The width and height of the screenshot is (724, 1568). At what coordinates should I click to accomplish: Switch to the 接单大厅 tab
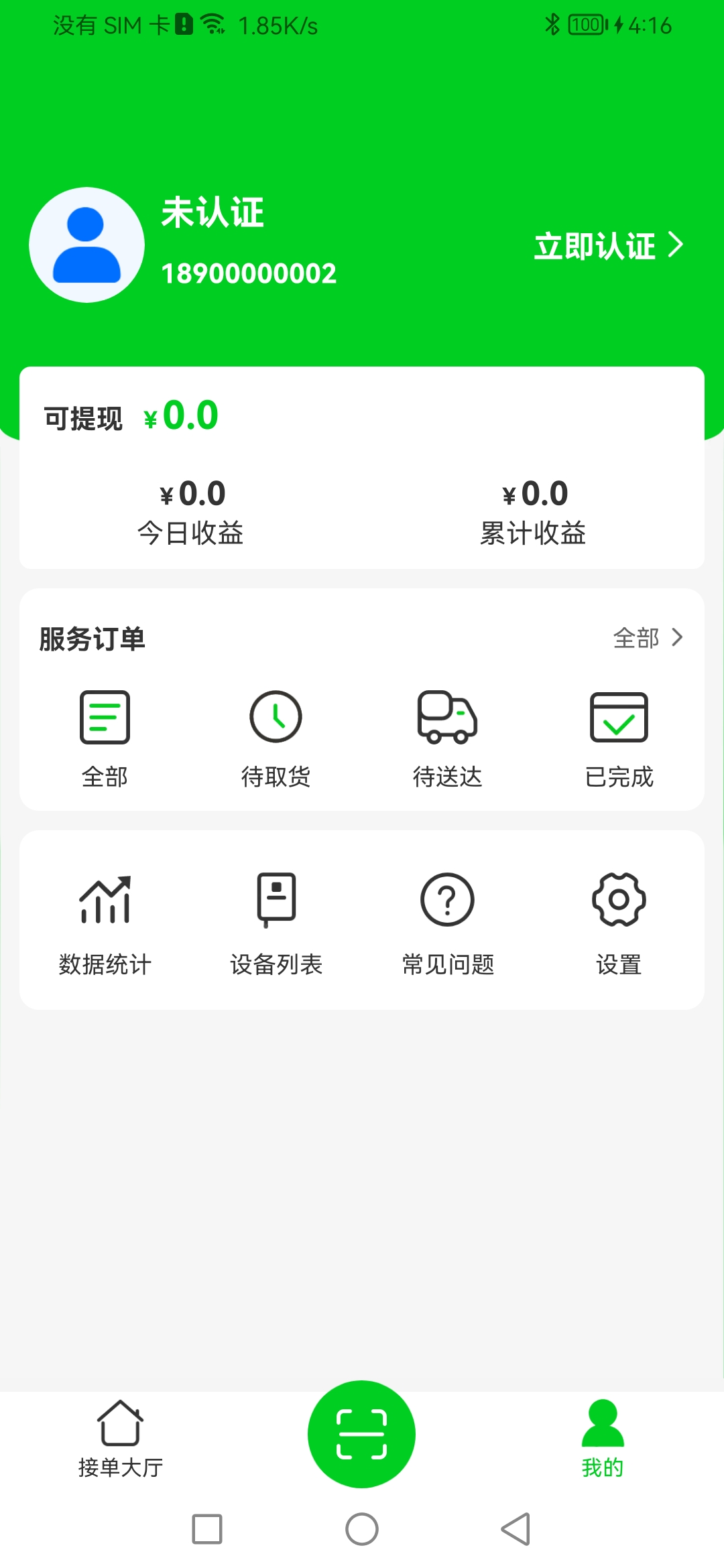click(119, 1447)
